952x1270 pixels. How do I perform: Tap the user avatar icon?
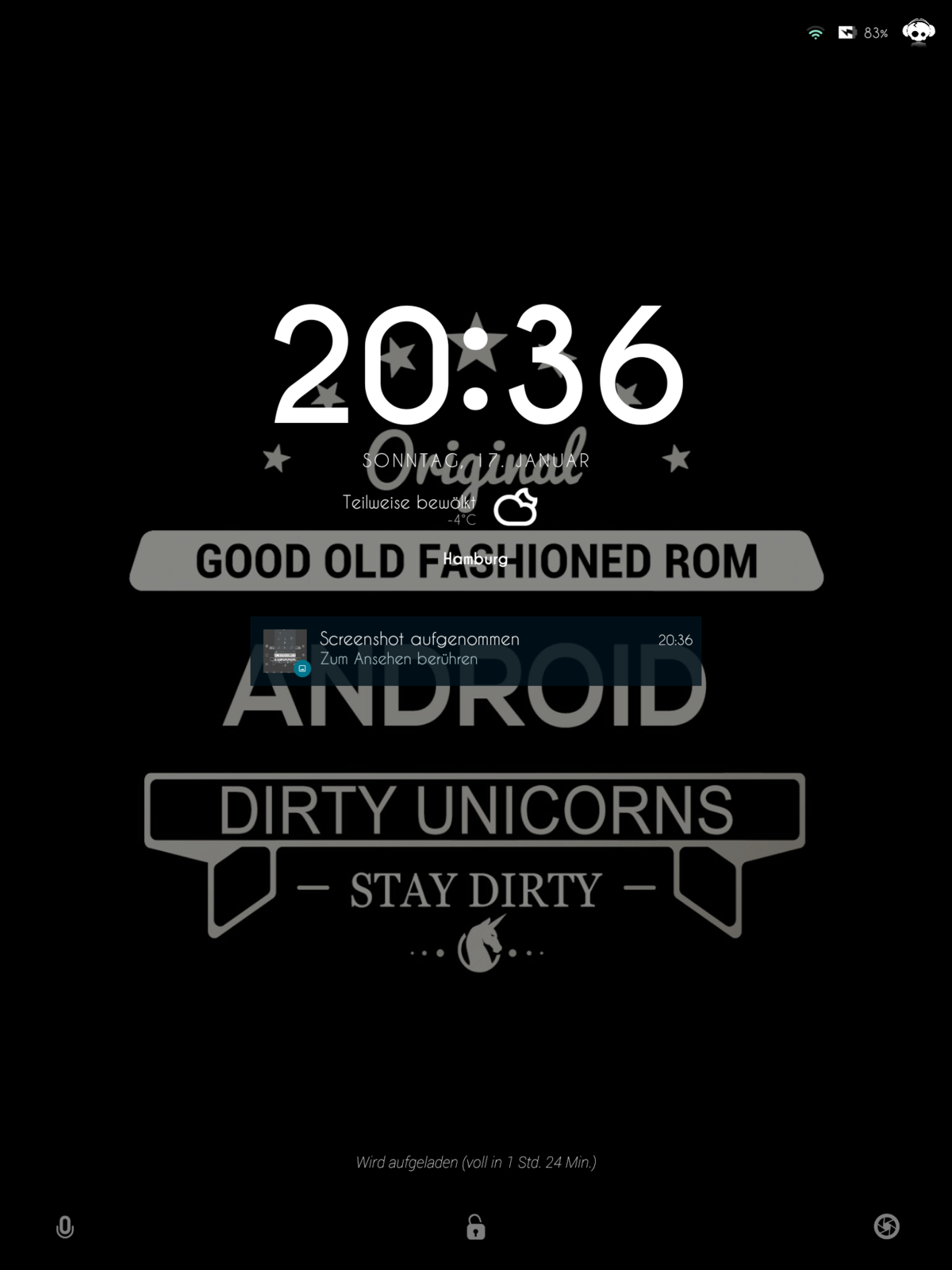pyautogui.click(x=918, y=33)
